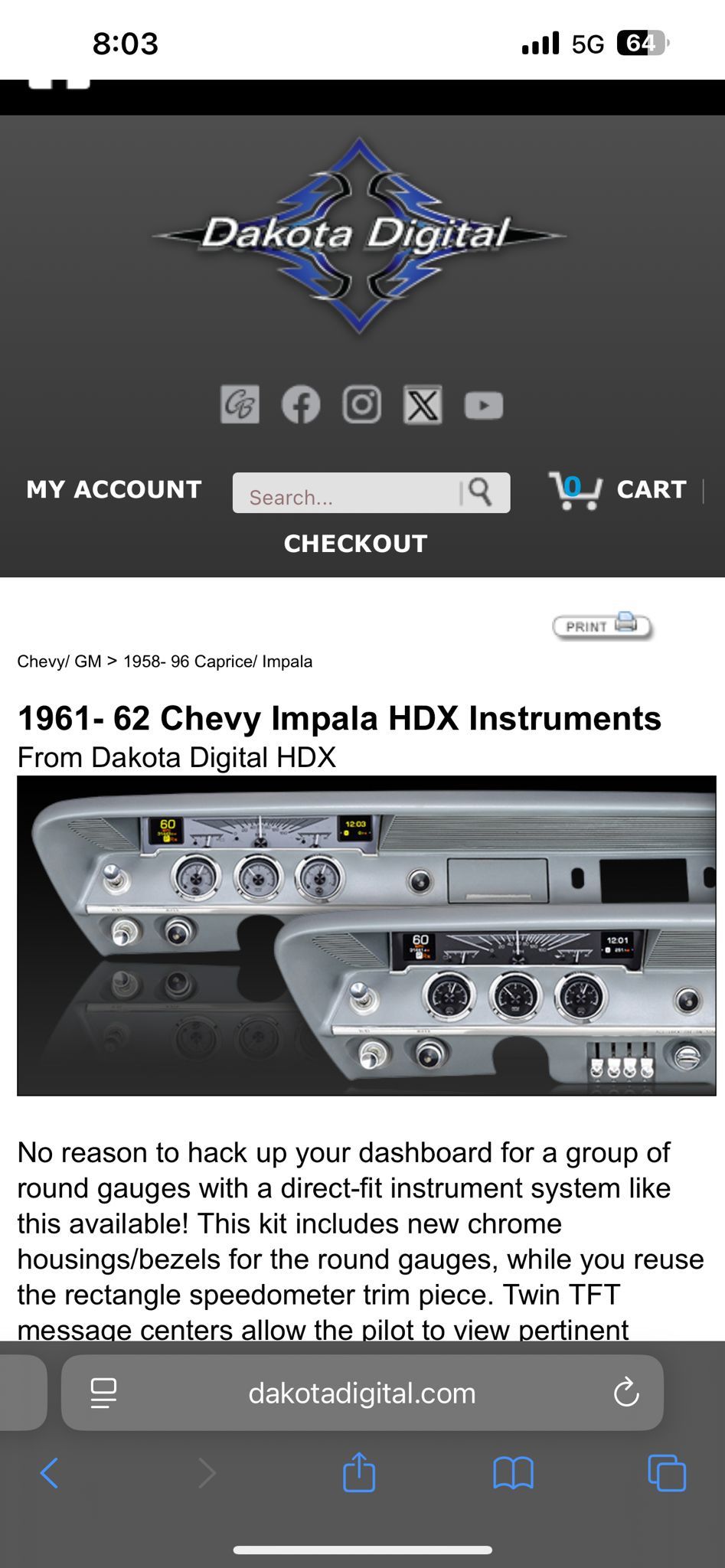Open the Instagram social link
725x1568 pixels.
click(361, 404)
